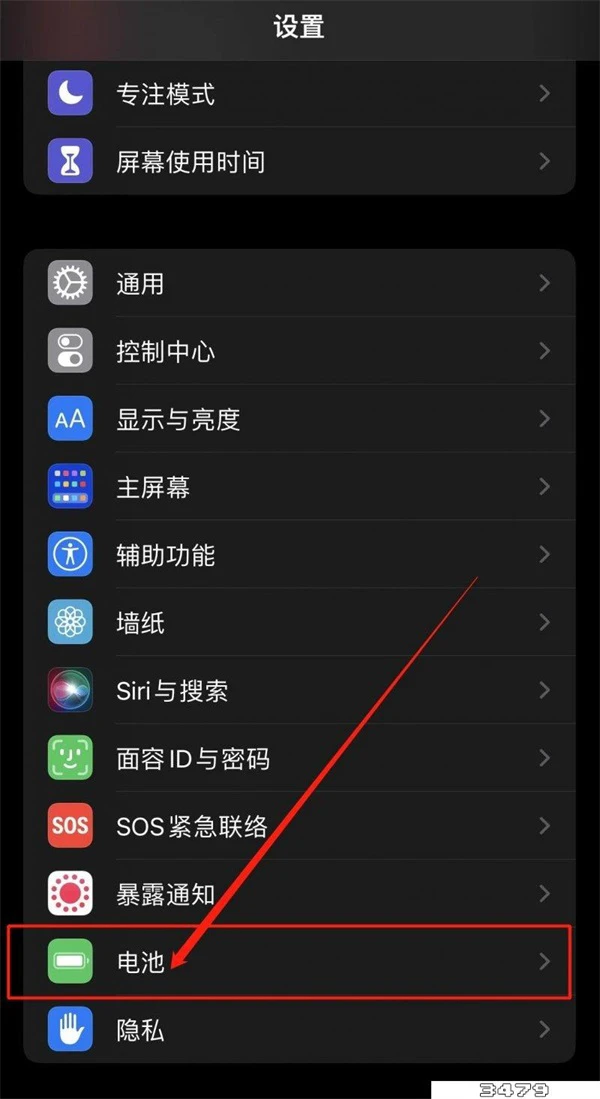The width and height of the screenshot is (600, 1099).
Task: Open 通用 settings
Action: [x=300, y=283]
